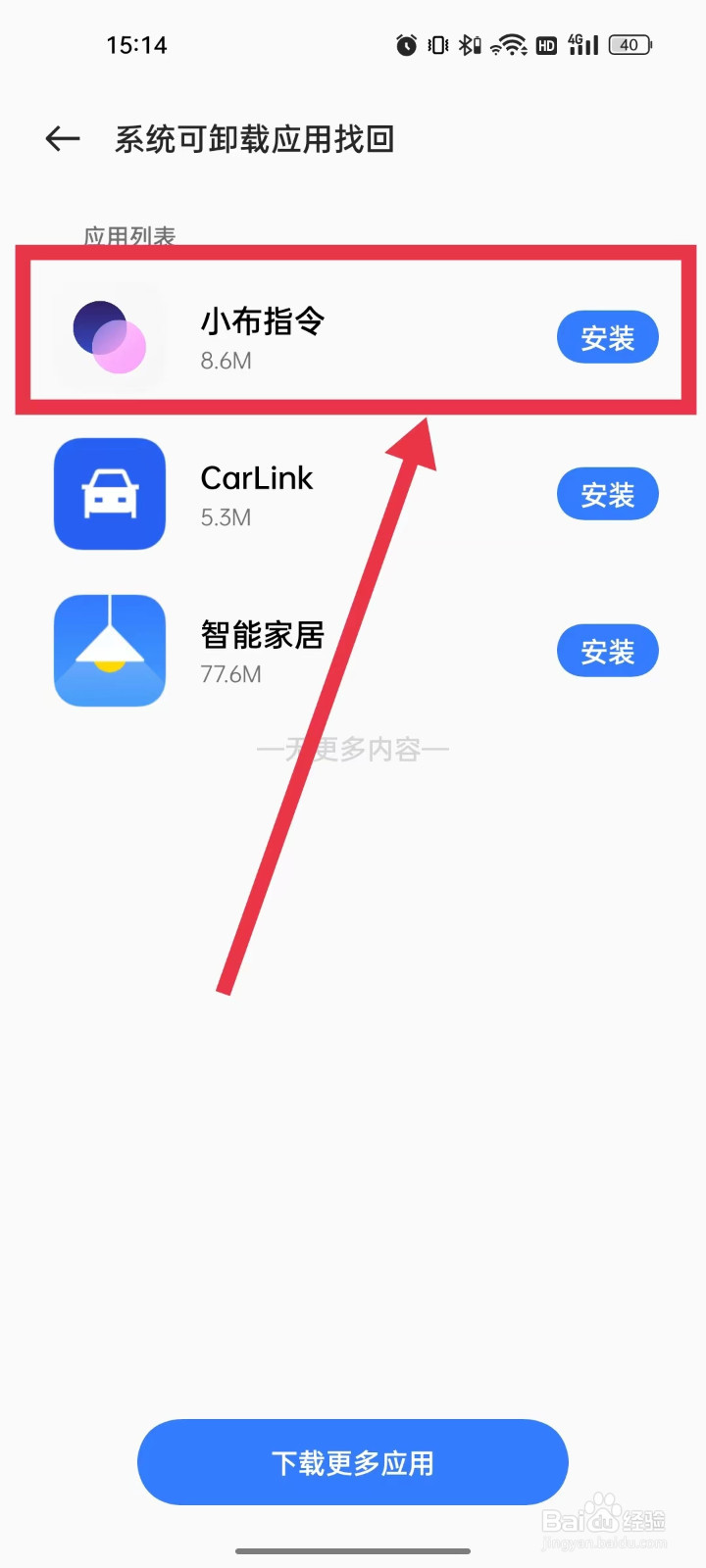Install the 智能家居 app
Image resolution: width=706 pixels, height=1568 pixels.
607,650
